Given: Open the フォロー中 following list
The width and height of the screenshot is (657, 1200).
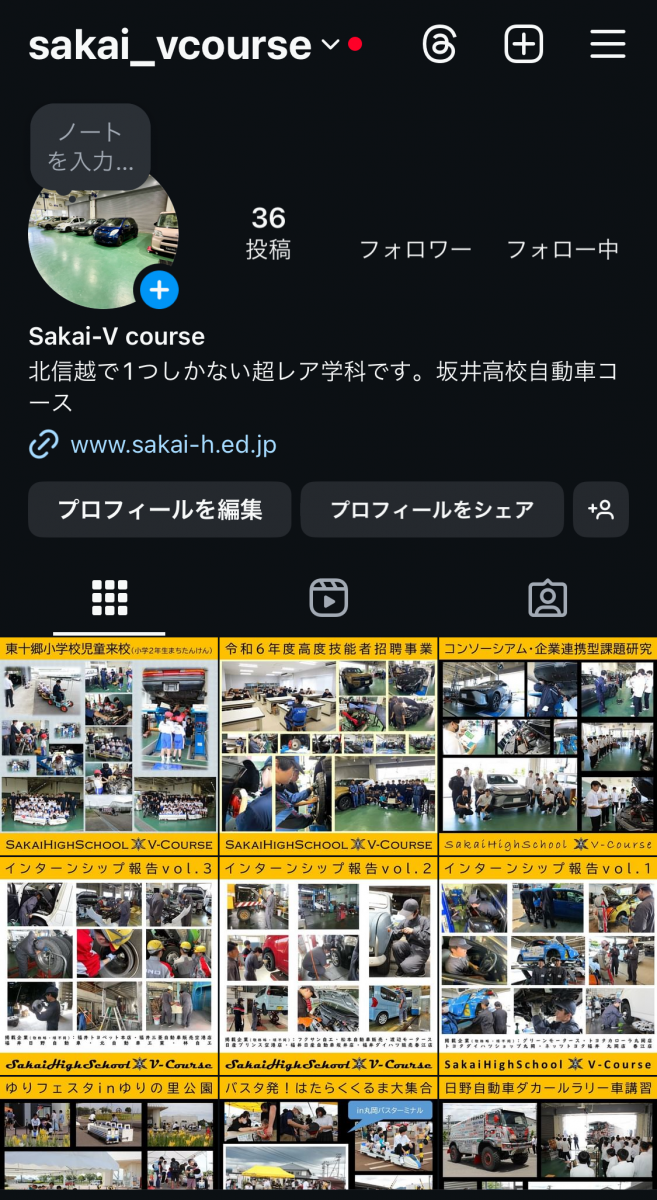Looking at the screenshot, I should pos(562,249).
